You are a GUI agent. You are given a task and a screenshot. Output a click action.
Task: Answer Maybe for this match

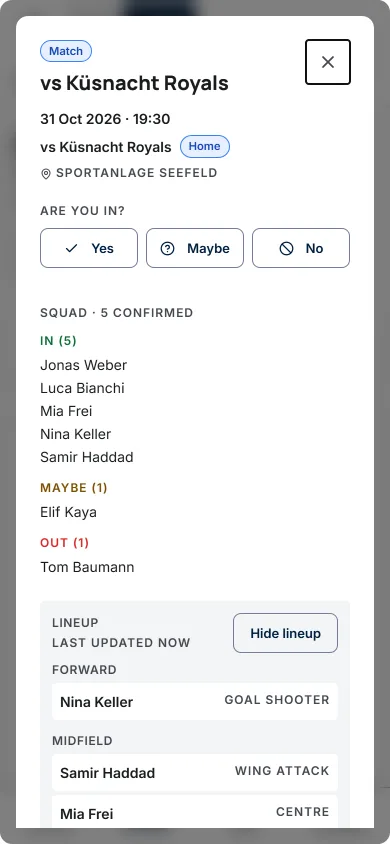(195, 248)
